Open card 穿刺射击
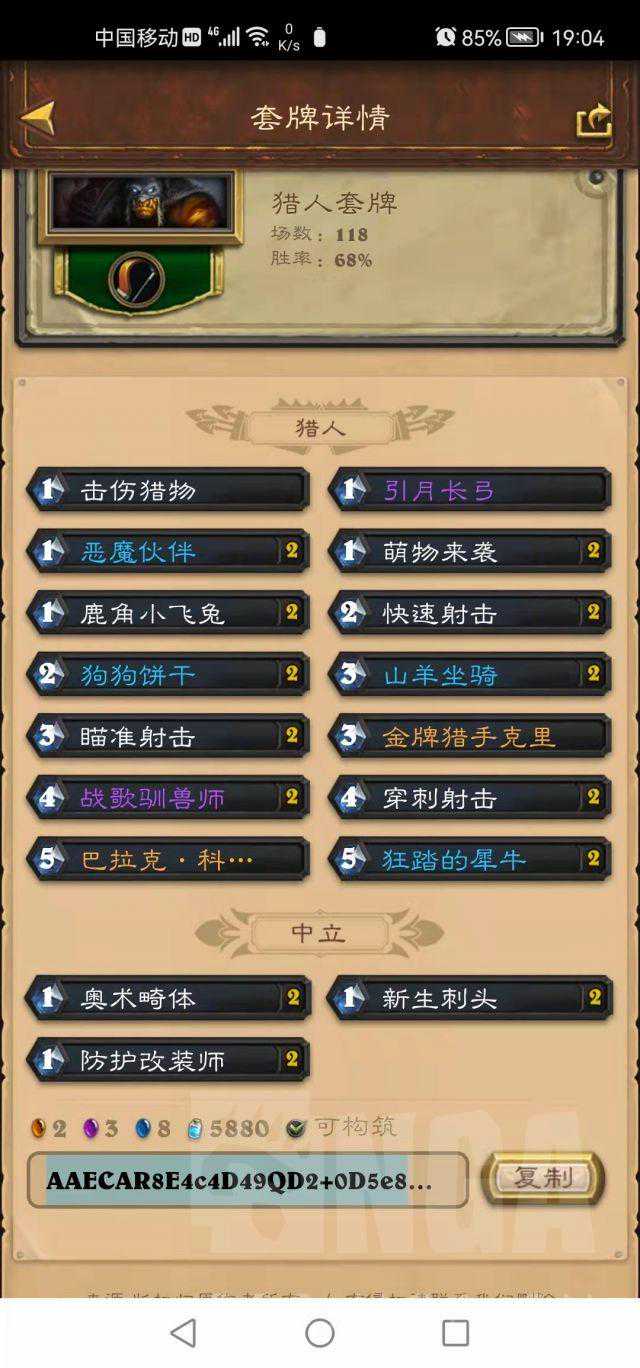Screen dimensions: 640x1368 coord(470,798)
